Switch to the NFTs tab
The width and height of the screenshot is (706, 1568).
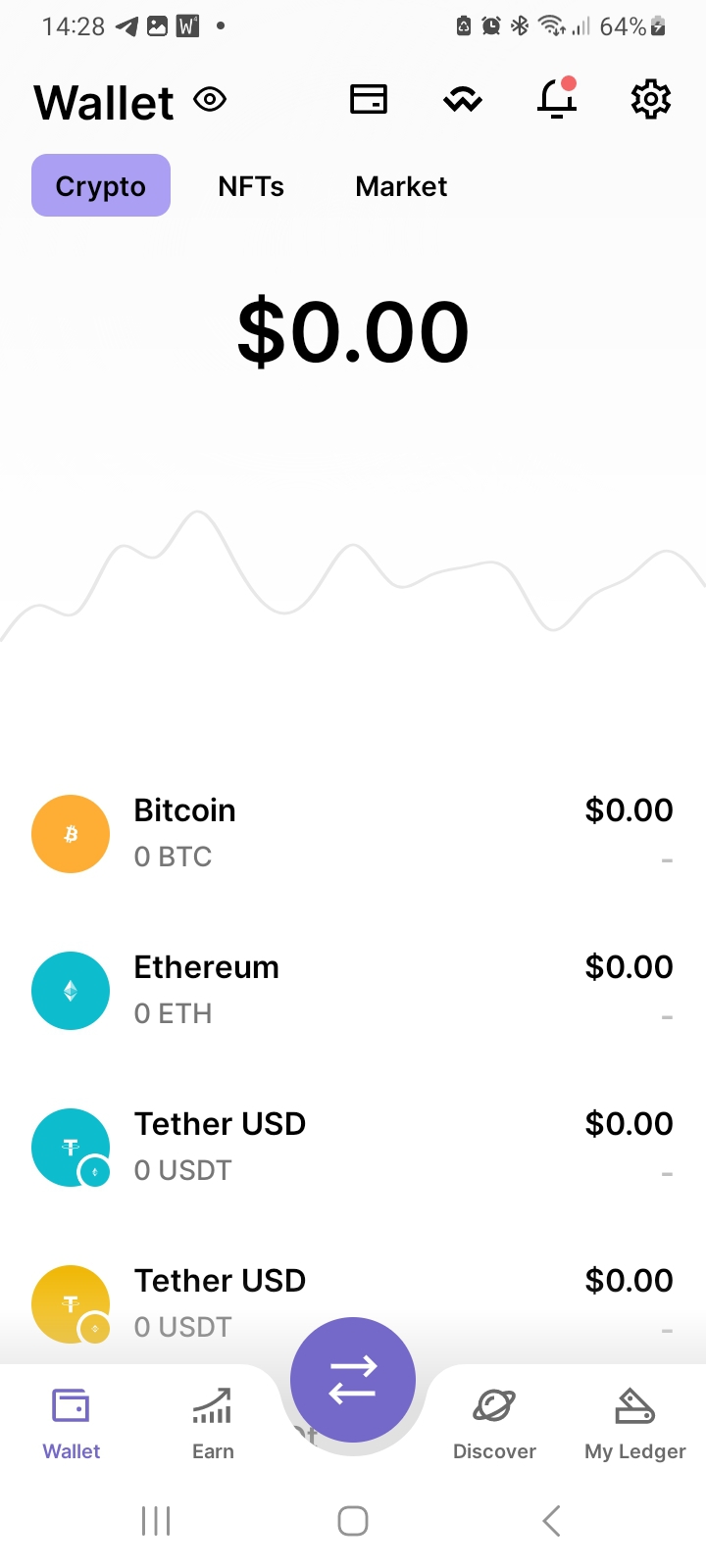point(251,186)
